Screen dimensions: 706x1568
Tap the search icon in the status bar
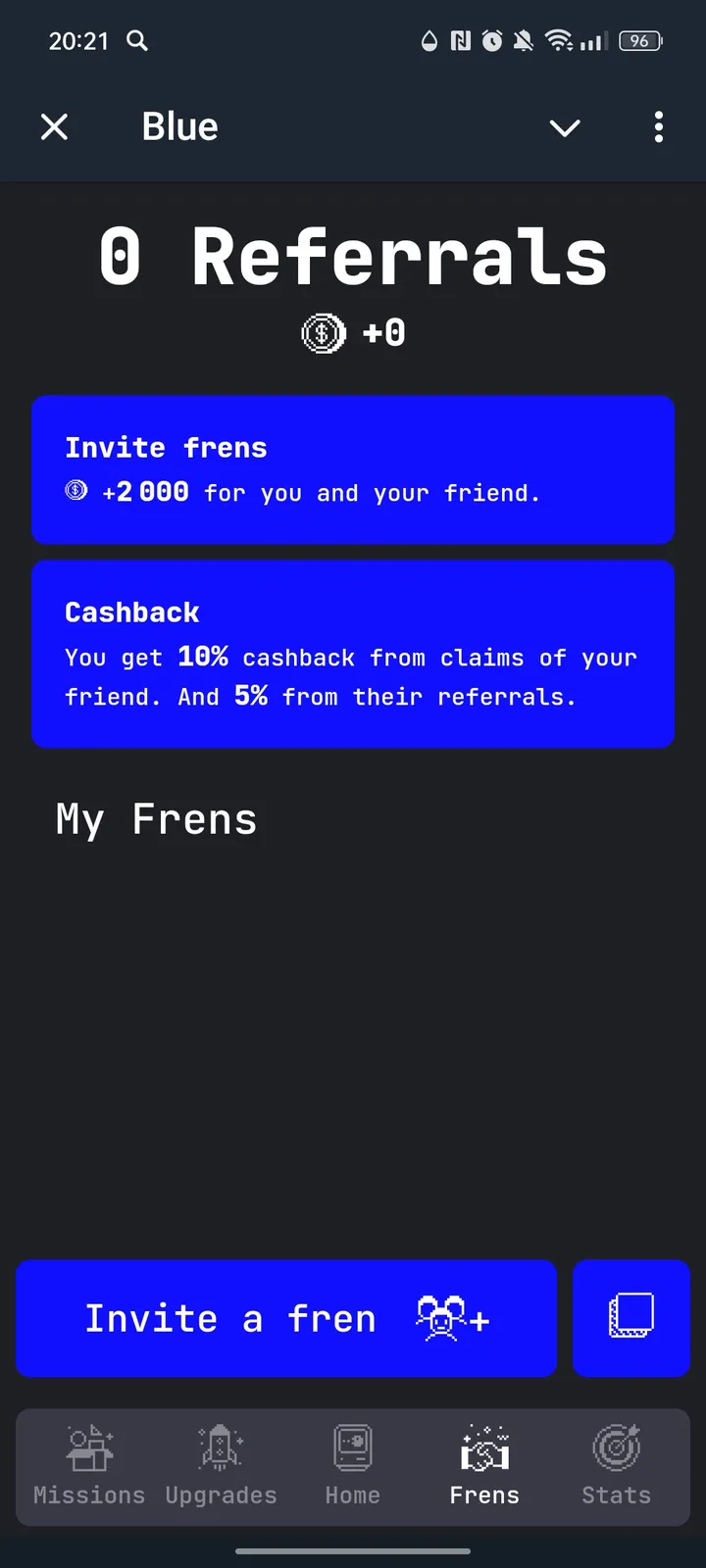(137, 41)
